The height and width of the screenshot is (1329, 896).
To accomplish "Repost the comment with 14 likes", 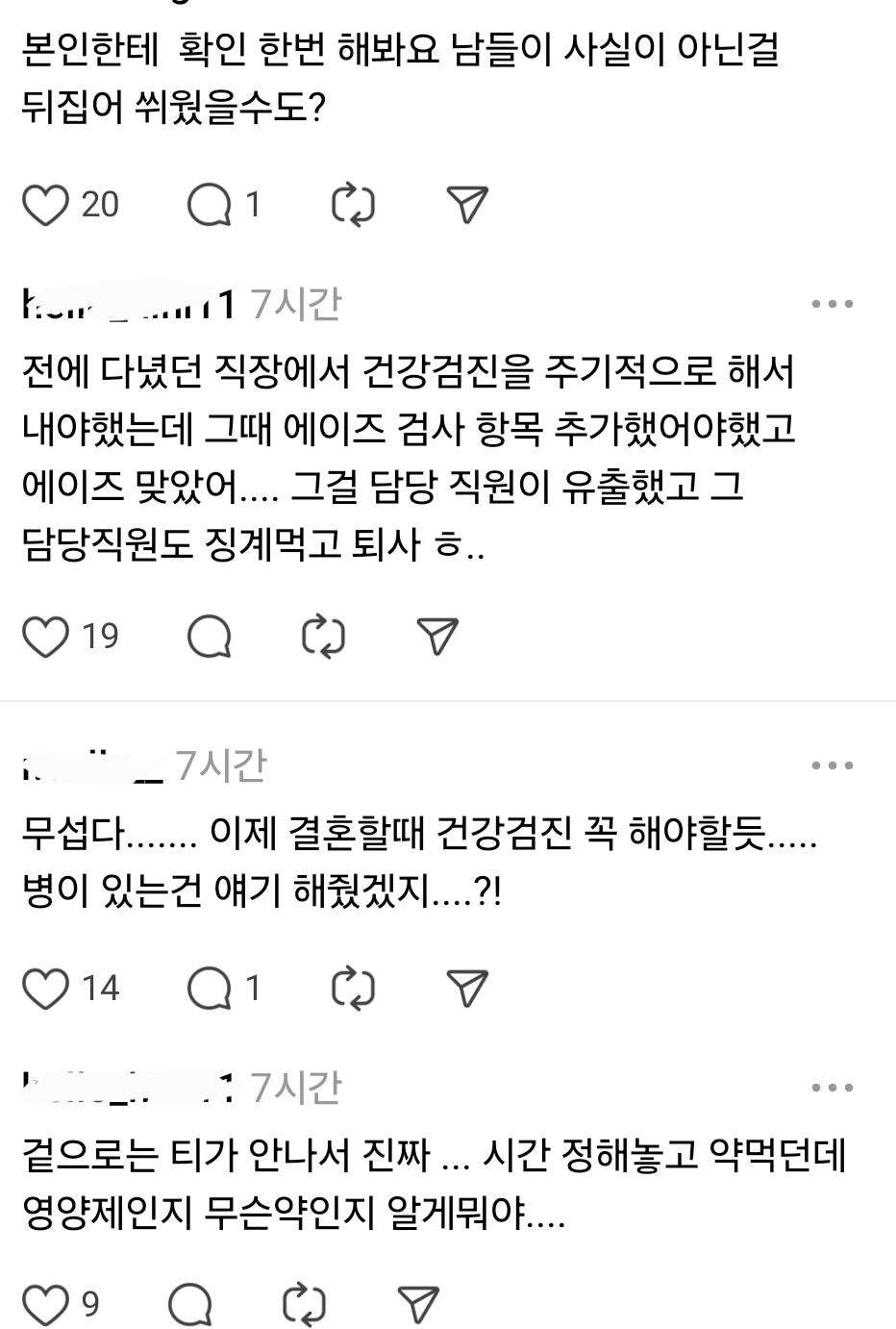I will click(352, 989).
